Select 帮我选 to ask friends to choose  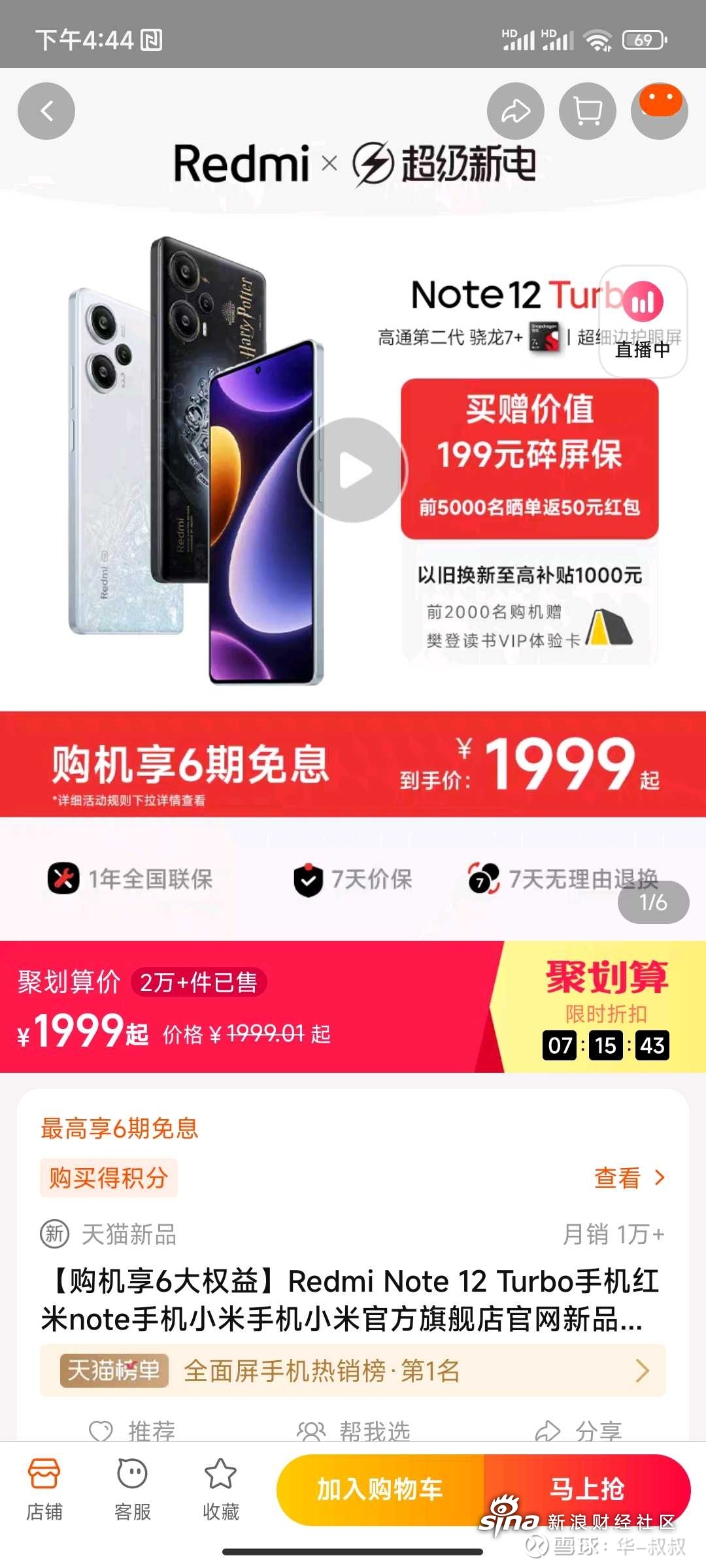coord(354,1431)
